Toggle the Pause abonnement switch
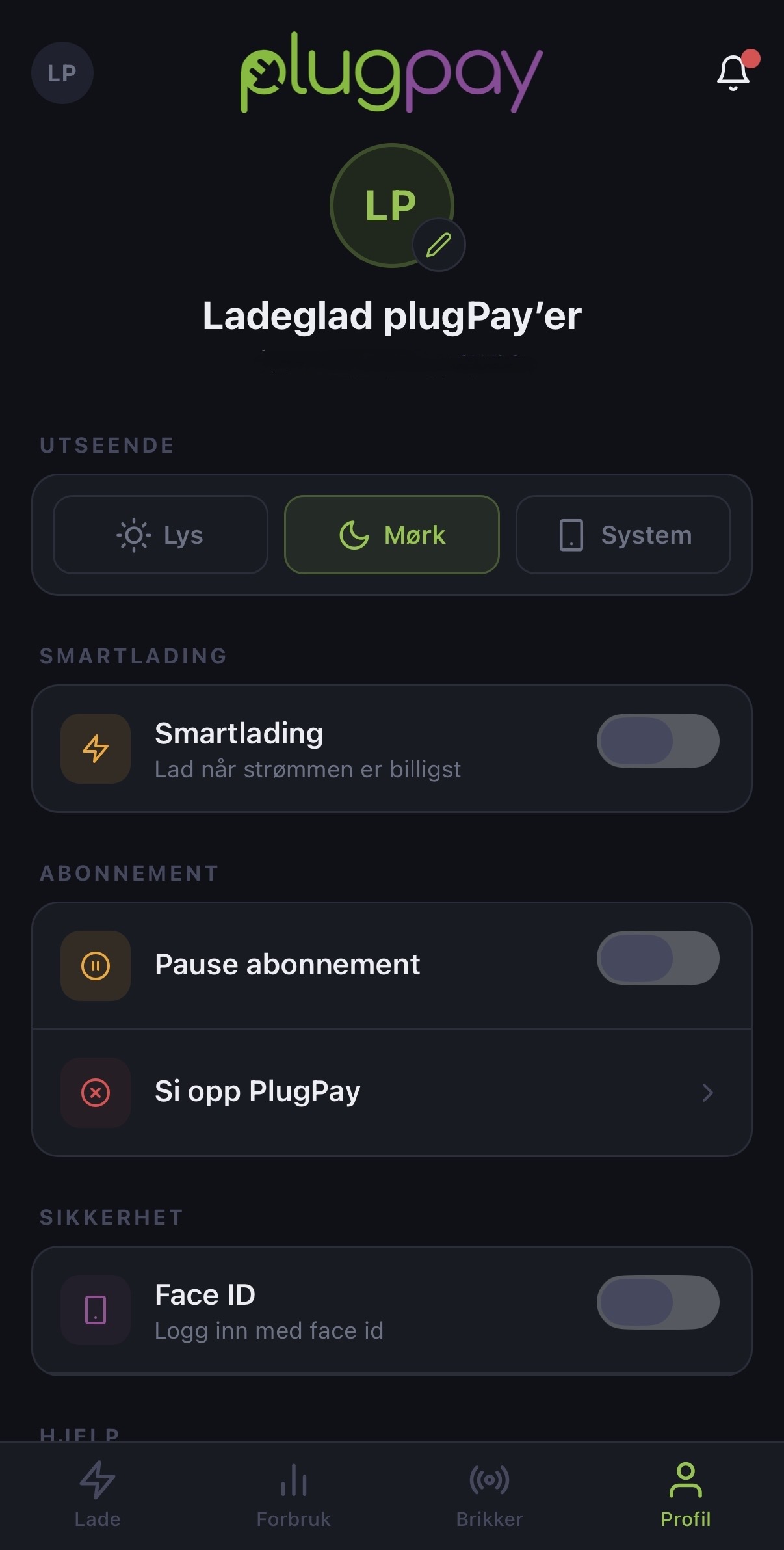 pos(658,958)
